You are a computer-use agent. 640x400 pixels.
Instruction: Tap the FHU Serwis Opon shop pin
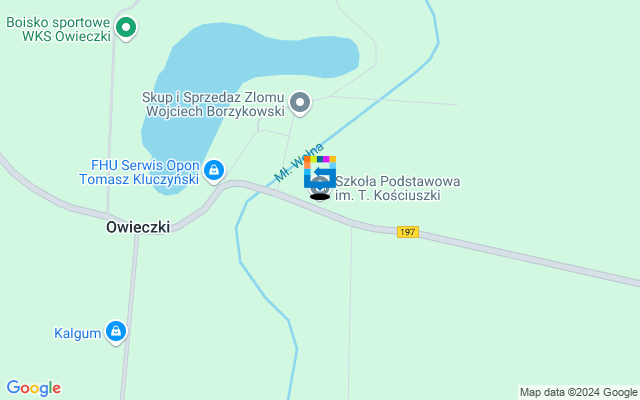(x=213, y=172)
